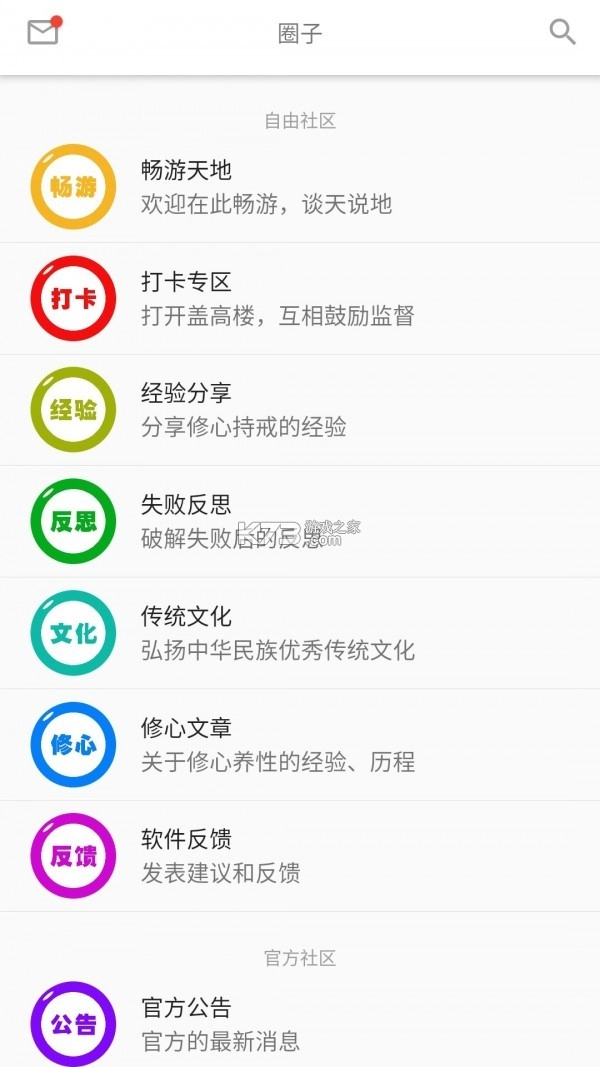The height and width of the screenshot is (1067, 600).
Task: Enter the 打卡专区 circle
Action: tap(300, 299)
